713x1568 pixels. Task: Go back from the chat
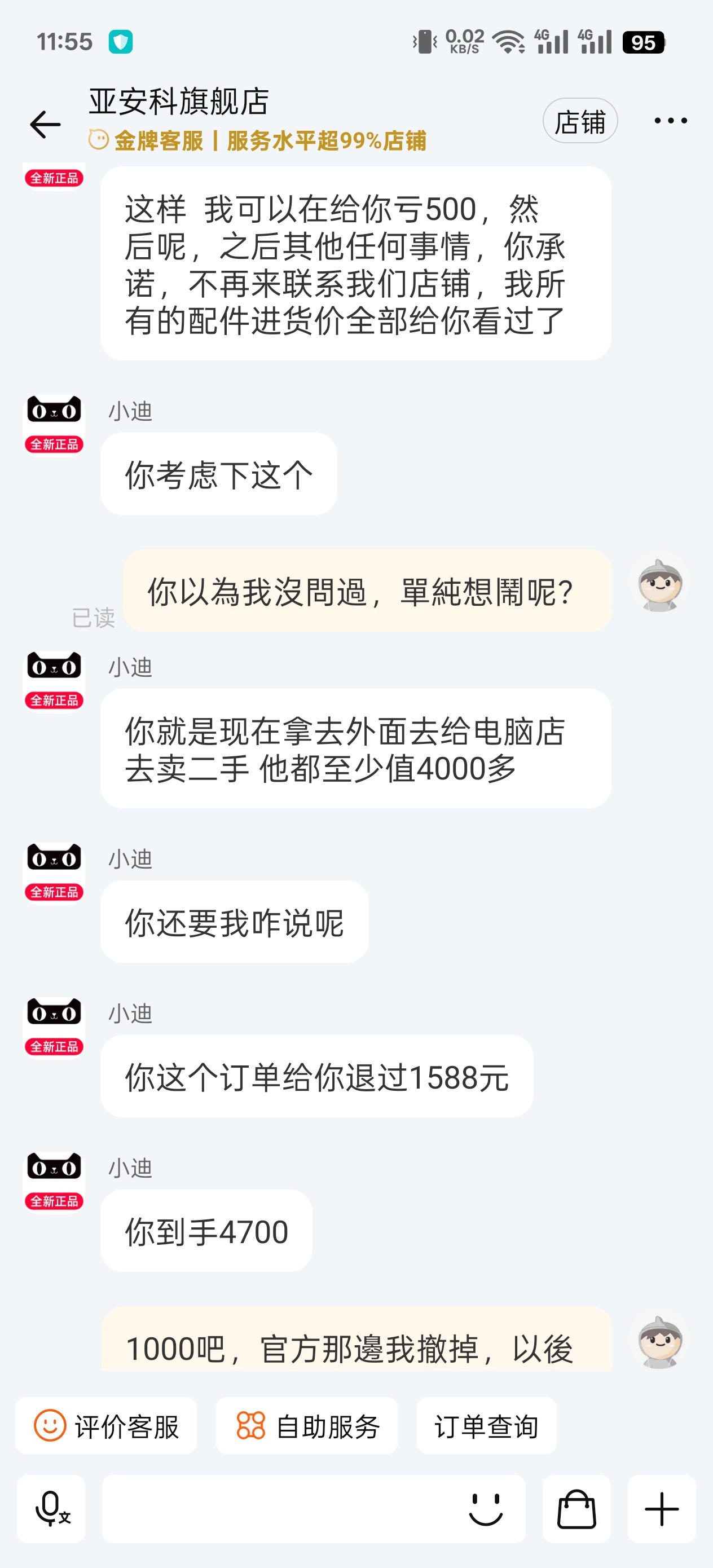46,125
